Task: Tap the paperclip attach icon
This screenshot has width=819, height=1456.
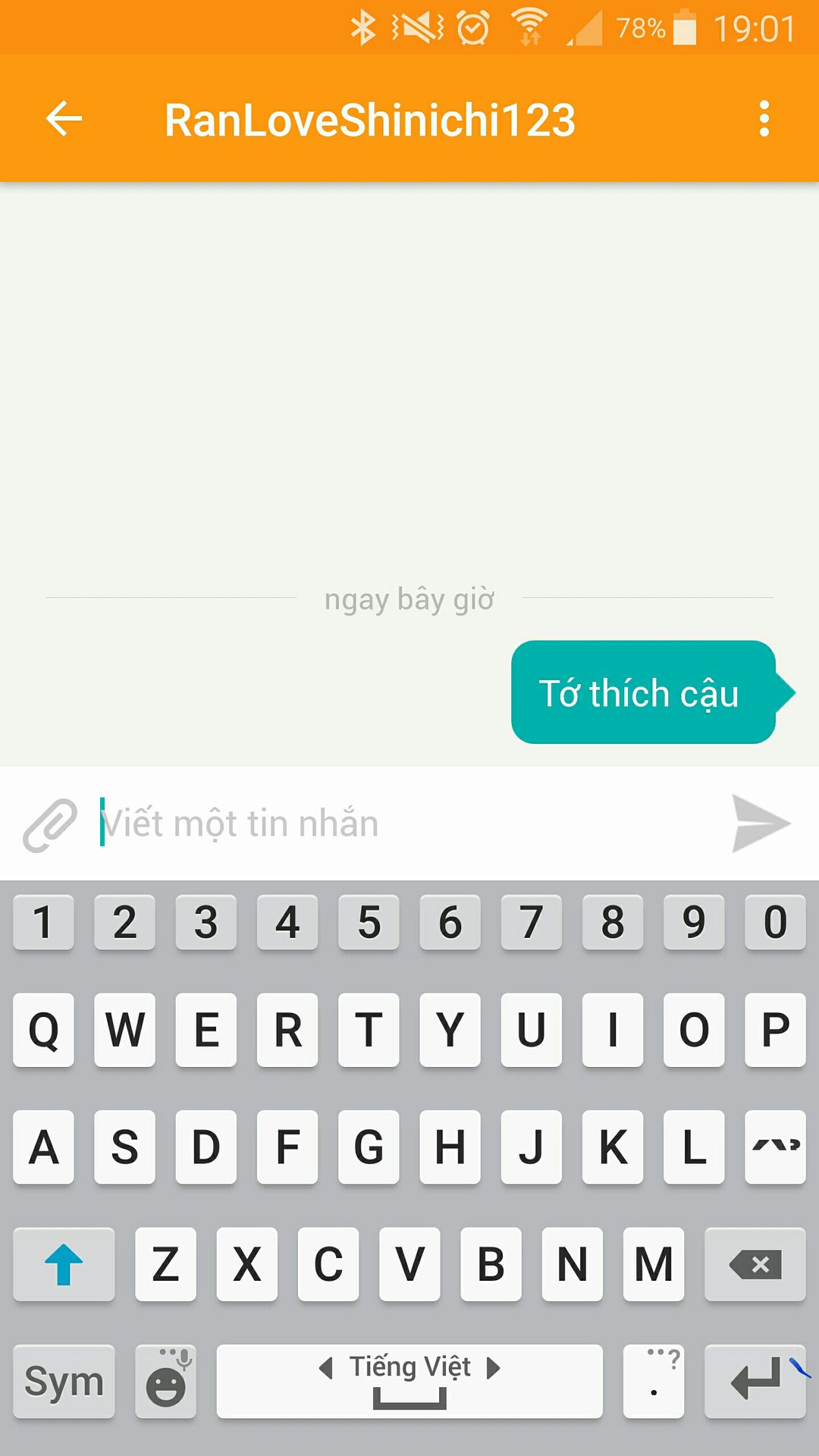Action: point(50,825)
